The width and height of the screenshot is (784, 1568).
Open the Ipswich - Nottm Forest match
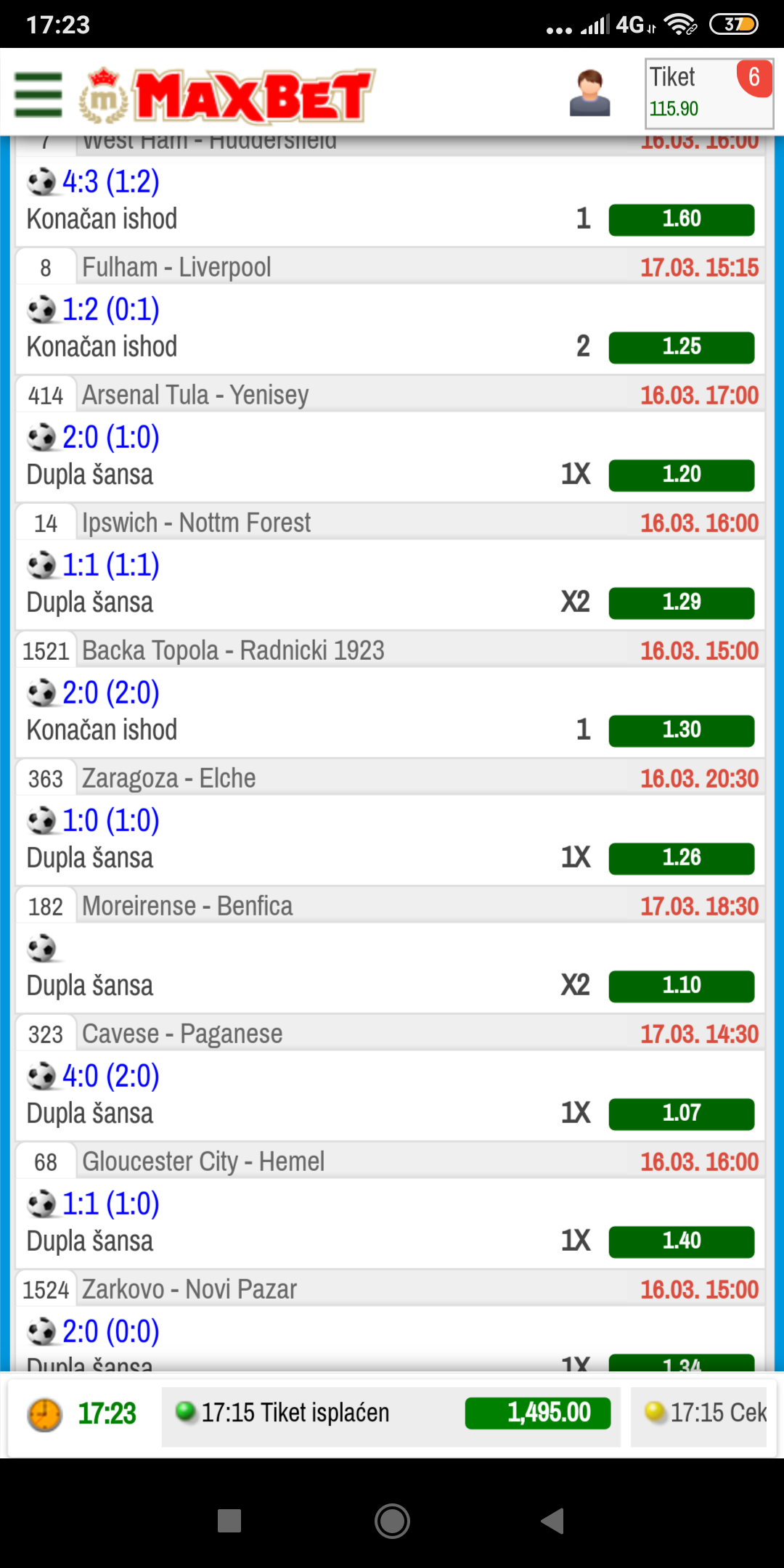tap(196, 523)
